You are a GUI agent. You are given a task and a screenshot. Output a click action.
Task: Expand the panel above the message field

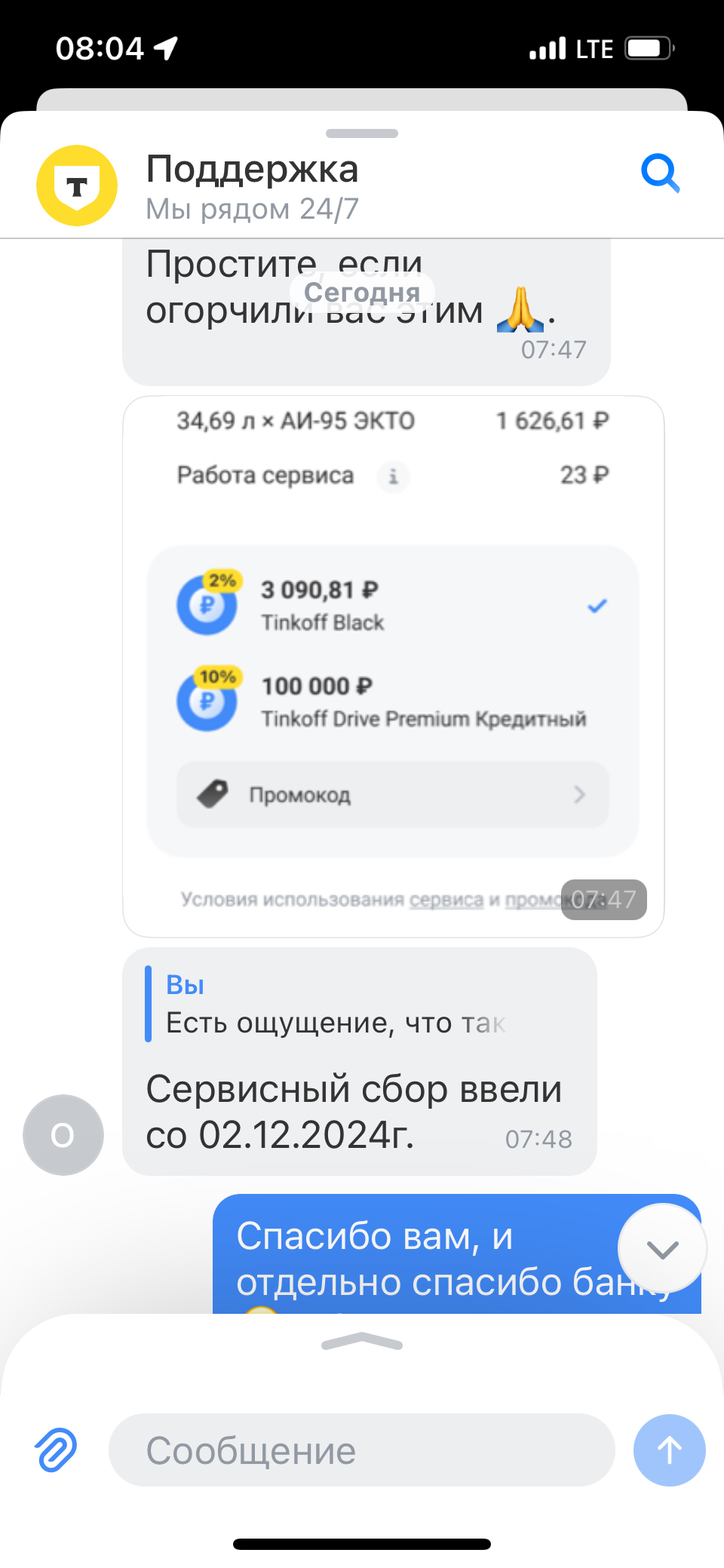[x=362, y=1342]
